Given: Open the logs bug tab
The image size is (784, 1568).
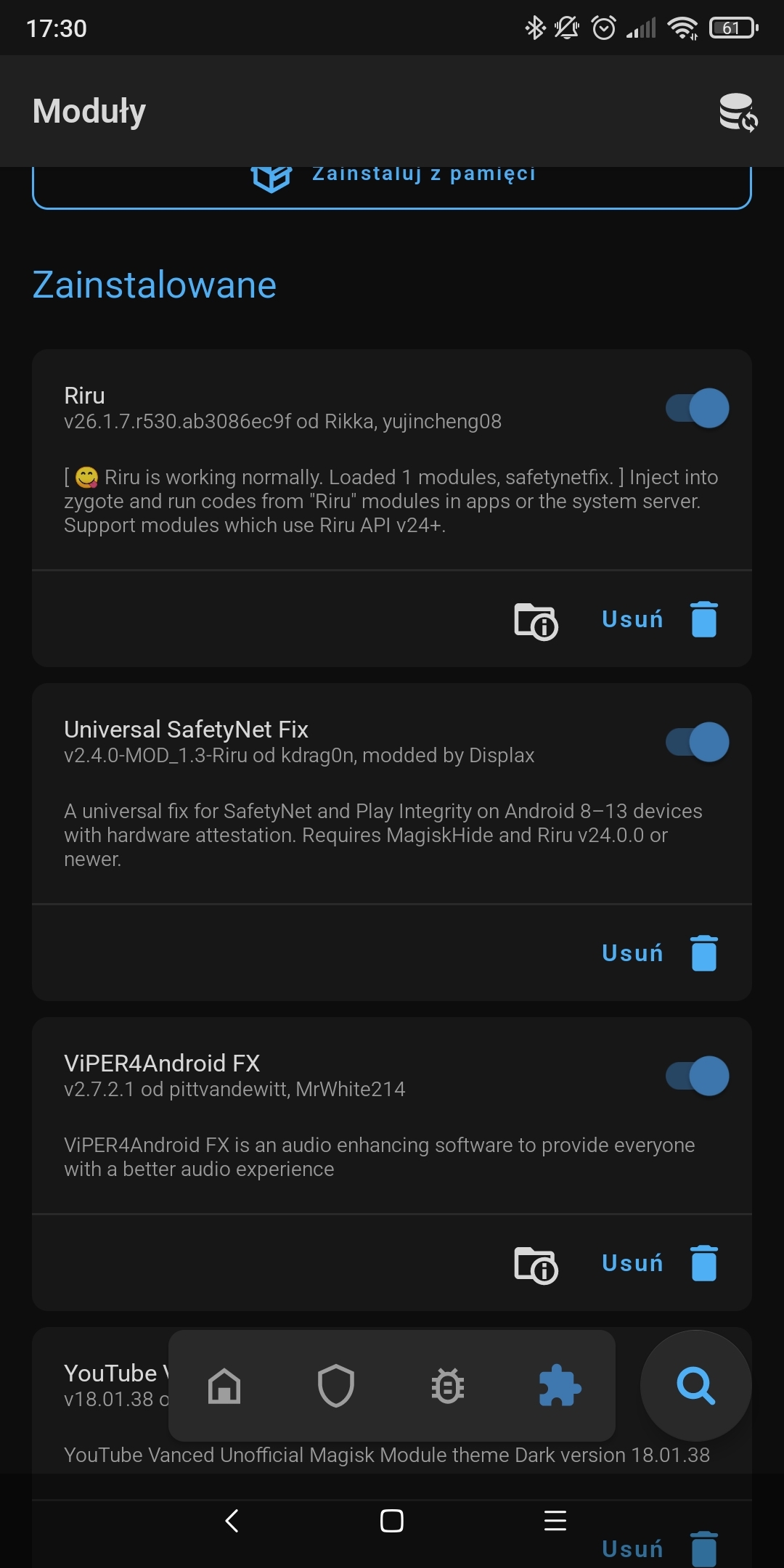Looking at the screenshot, I should pyautogui.click(x=448, y=1386).
